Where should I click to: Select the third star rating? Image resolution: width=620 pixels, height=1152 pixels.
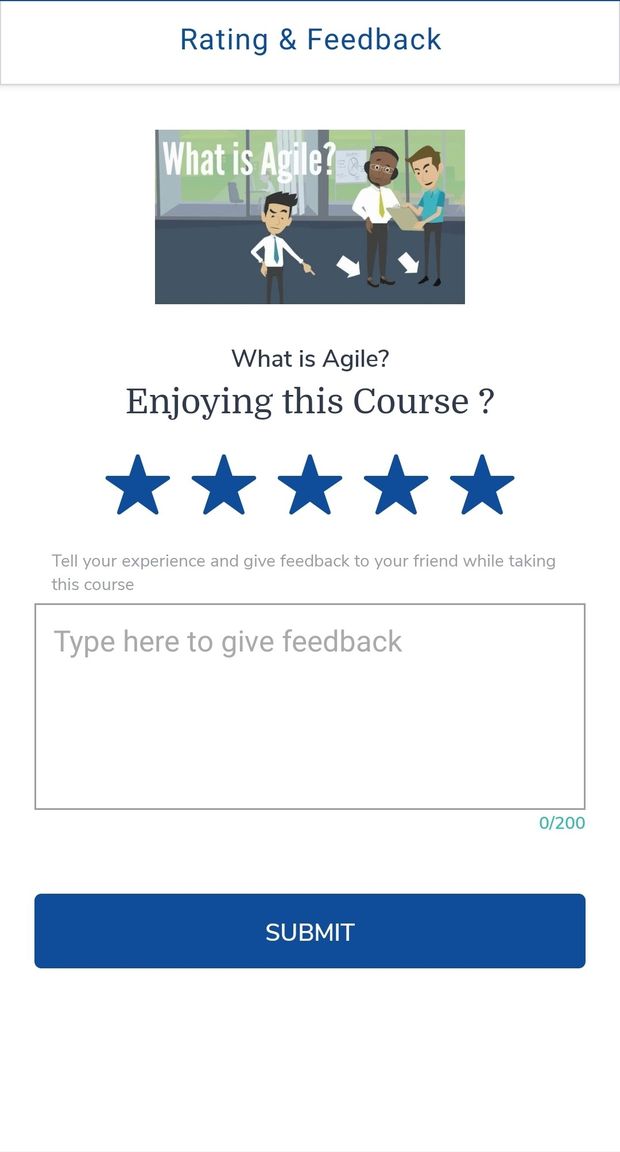tap(310, 486)
